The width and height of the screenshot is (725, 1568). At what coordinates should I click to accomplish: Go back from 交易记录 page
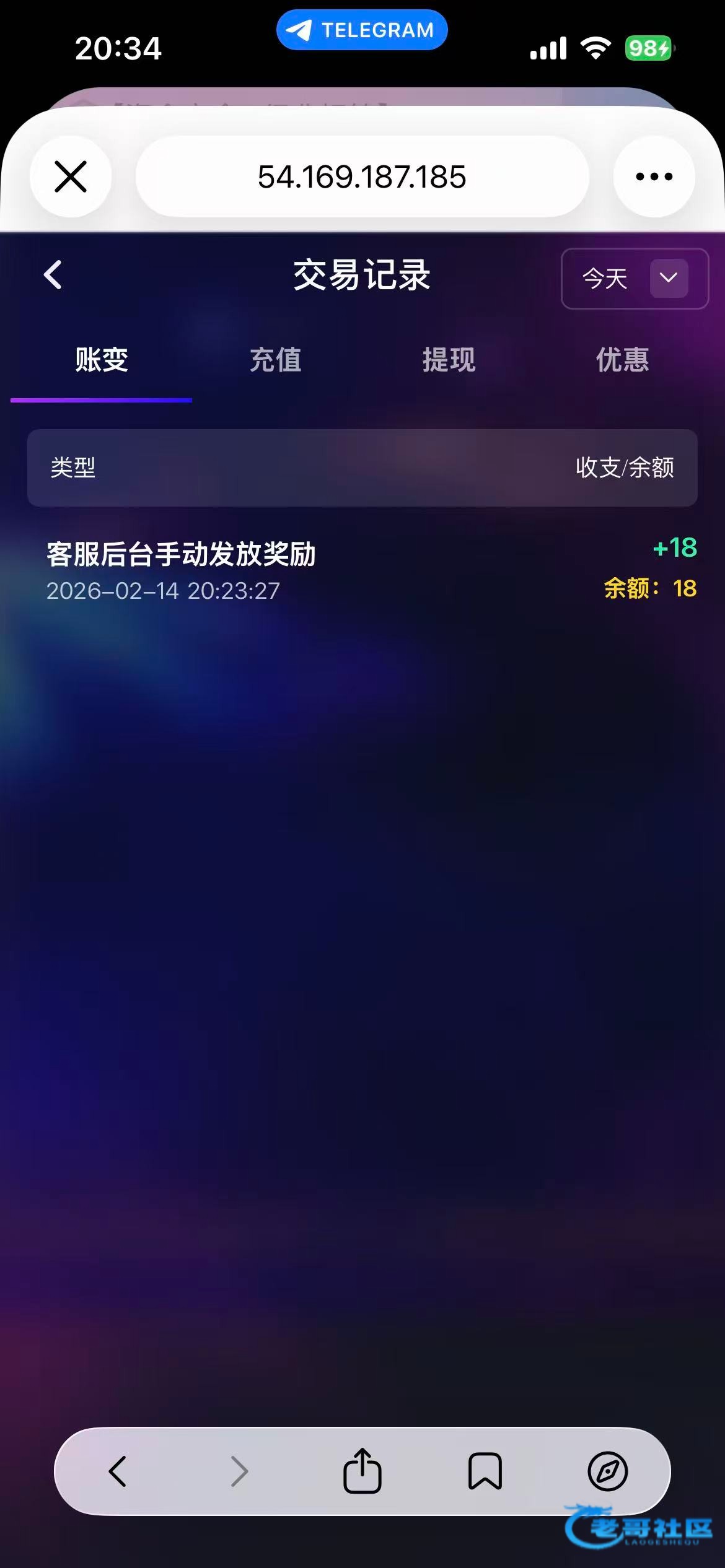pos(53,274)
